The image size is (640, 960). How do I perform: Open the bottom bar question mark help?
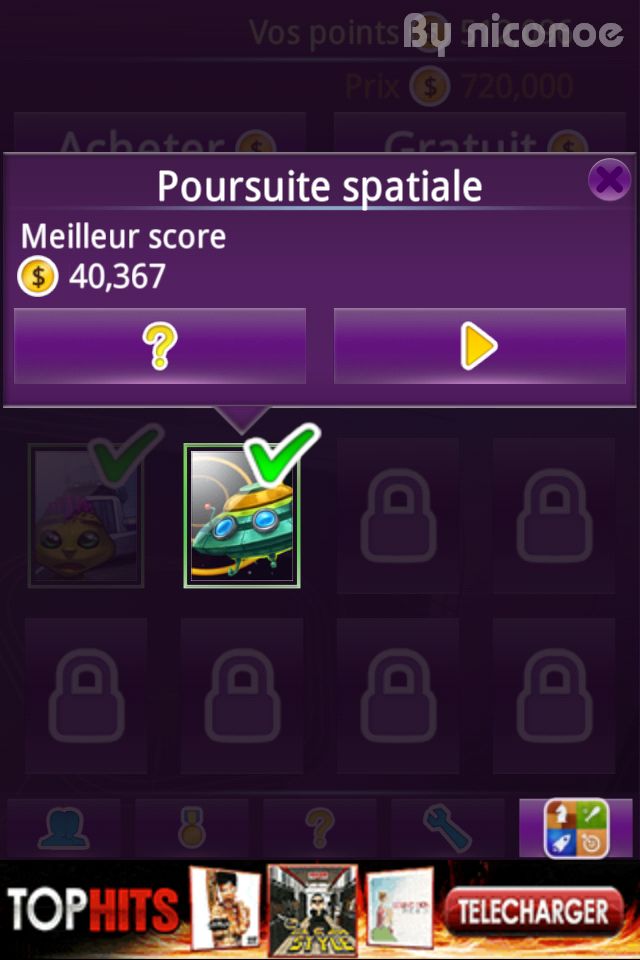[319, 828]
